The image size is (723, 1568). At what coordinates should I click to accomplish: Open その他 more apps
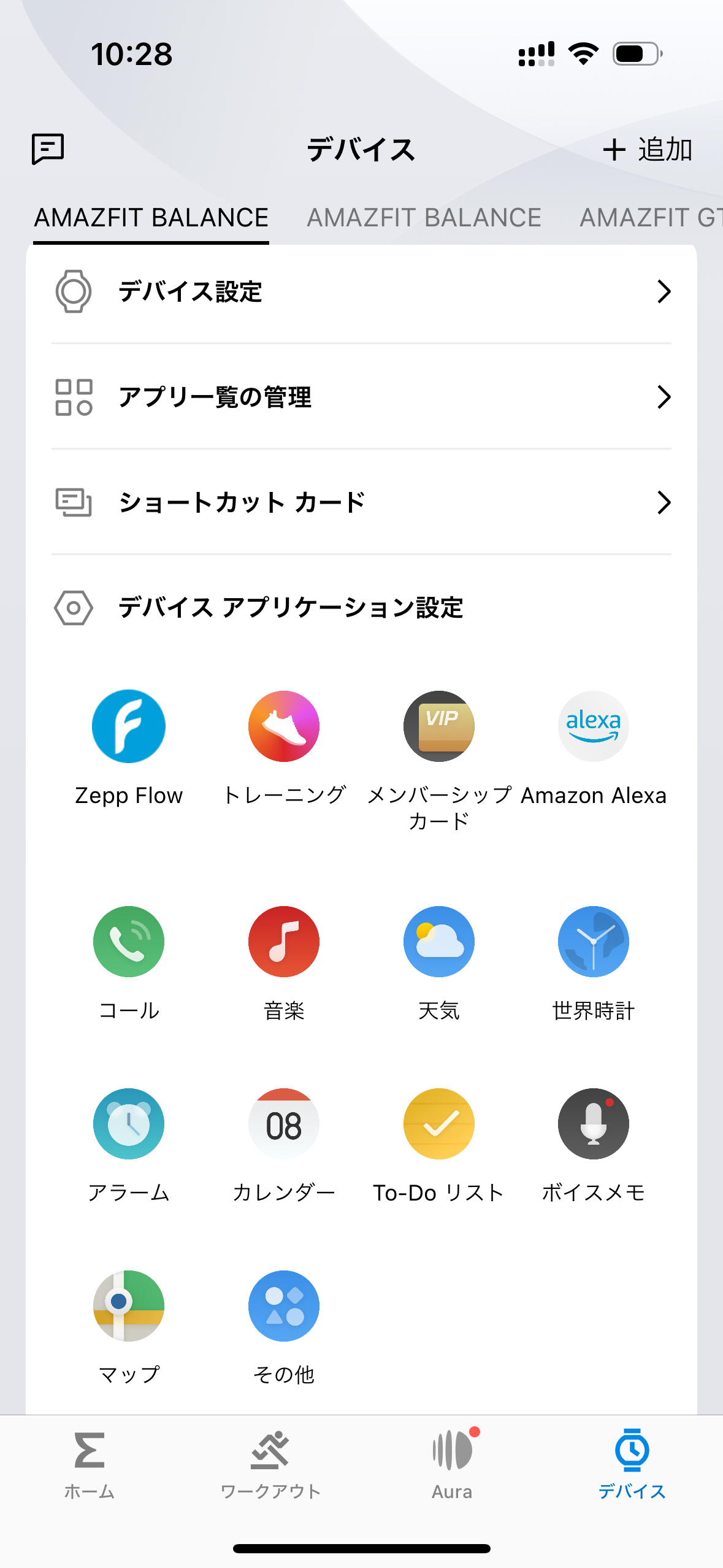click(x=284, y=1306)
